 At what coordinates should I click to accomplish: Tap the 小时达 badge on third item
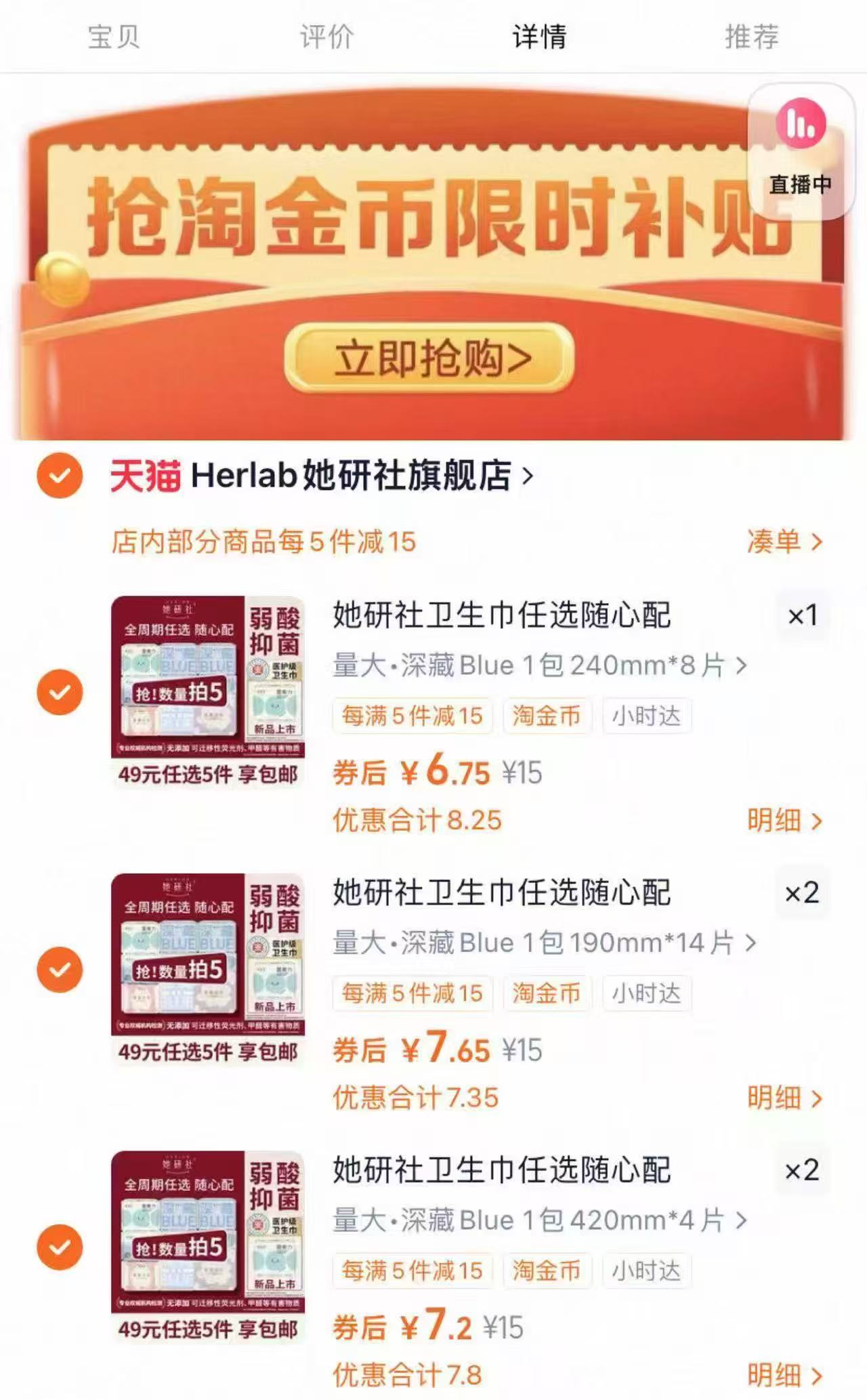pos(646,1271)
